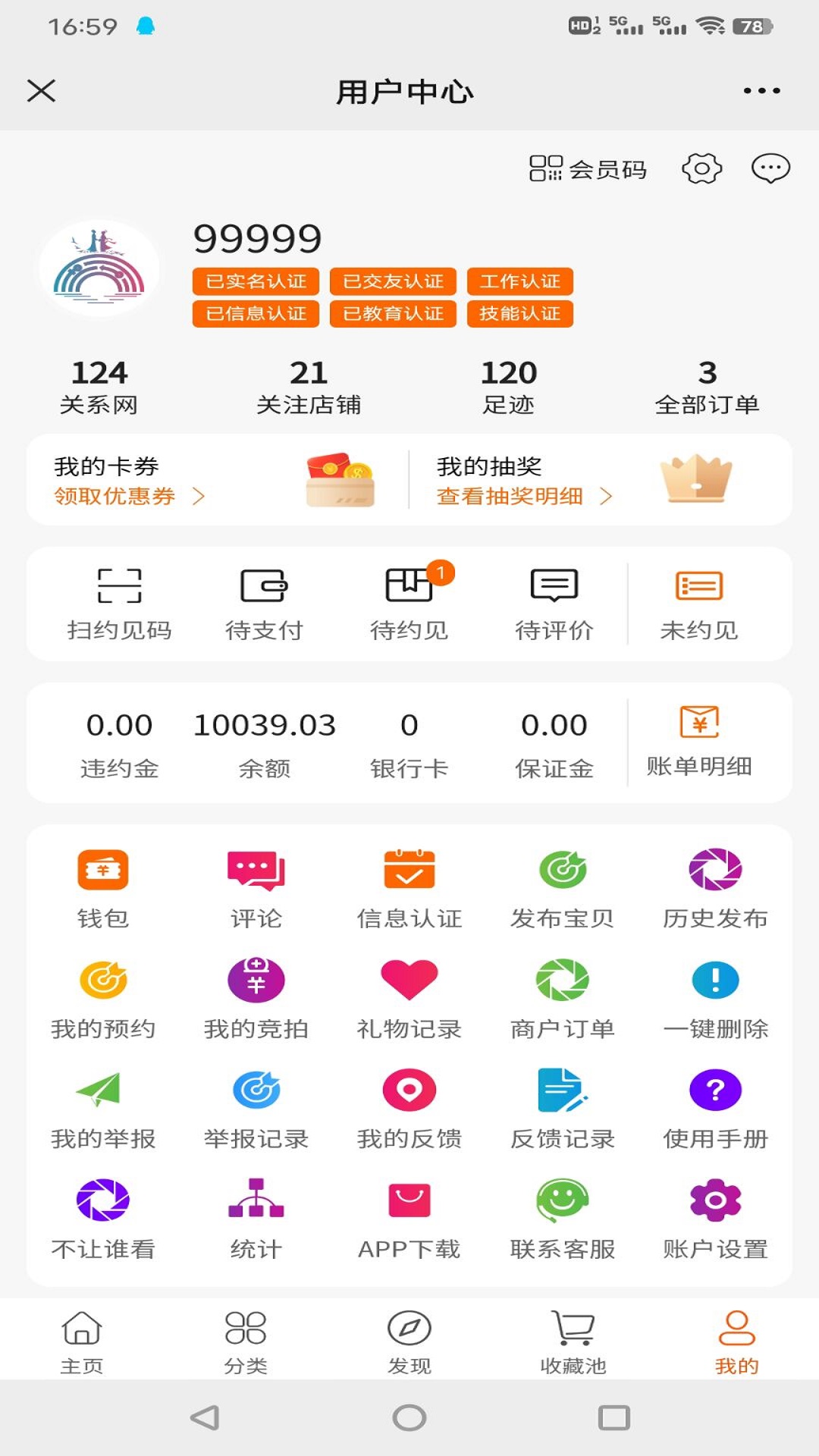This screenshot has width=819, height=1456.
Task: Close the user center page
Action: point(41,91)
